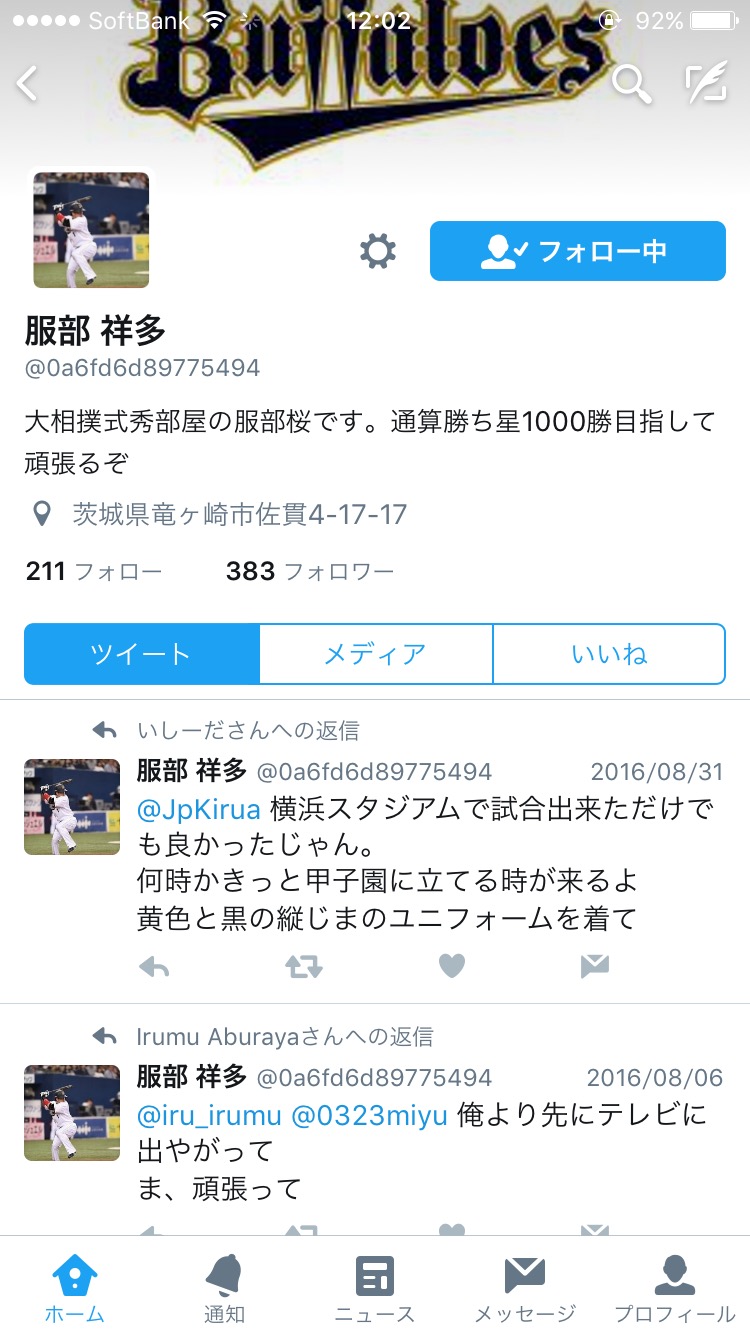Image resolution: width=750 pixels, height=1334 pixels.
Task: Like the 2016/08/31 tweet
Action: click(x=452, y=966)
